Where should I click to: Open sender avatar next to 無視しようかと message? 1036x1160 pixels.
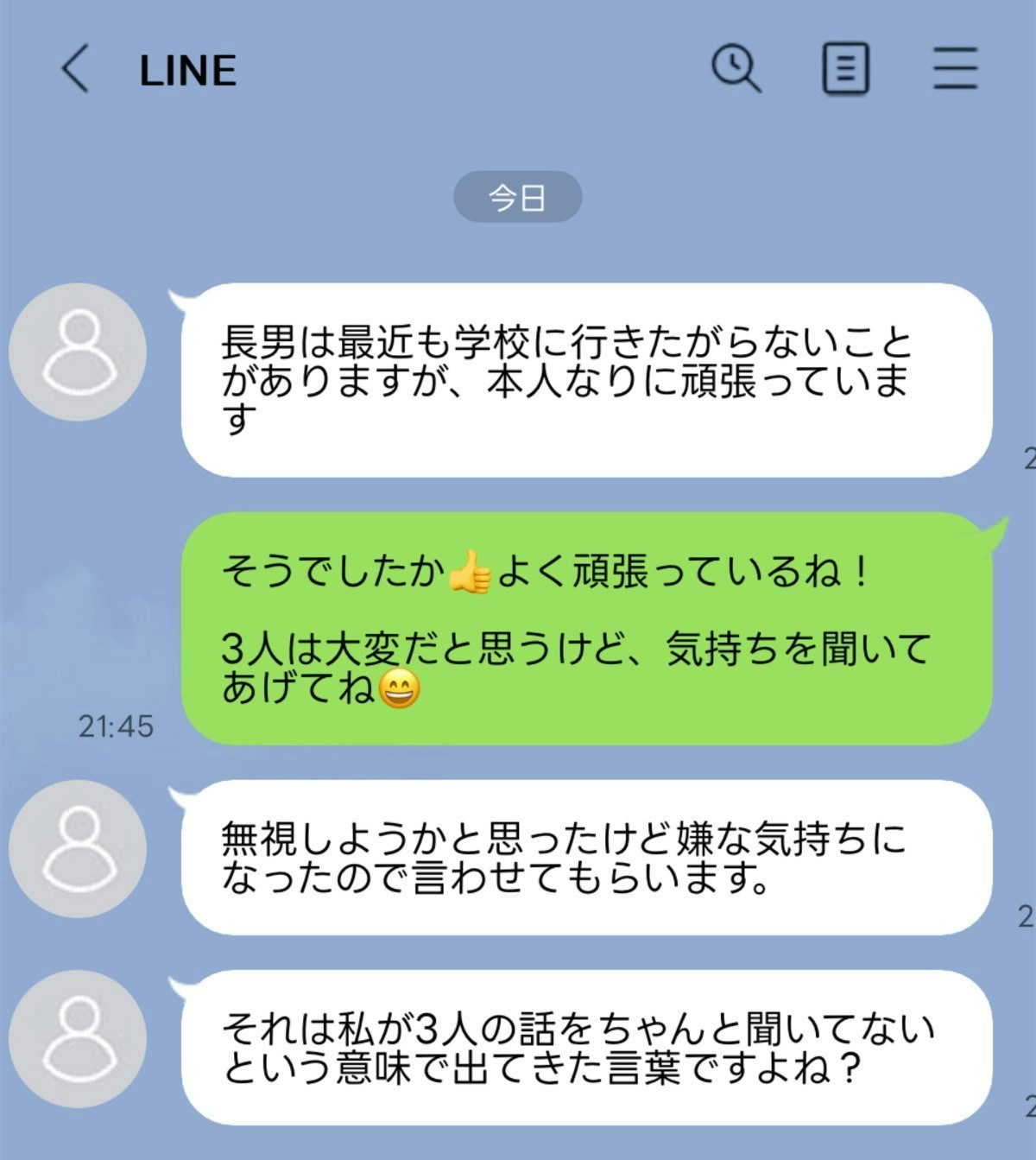[x=78, y=849]
